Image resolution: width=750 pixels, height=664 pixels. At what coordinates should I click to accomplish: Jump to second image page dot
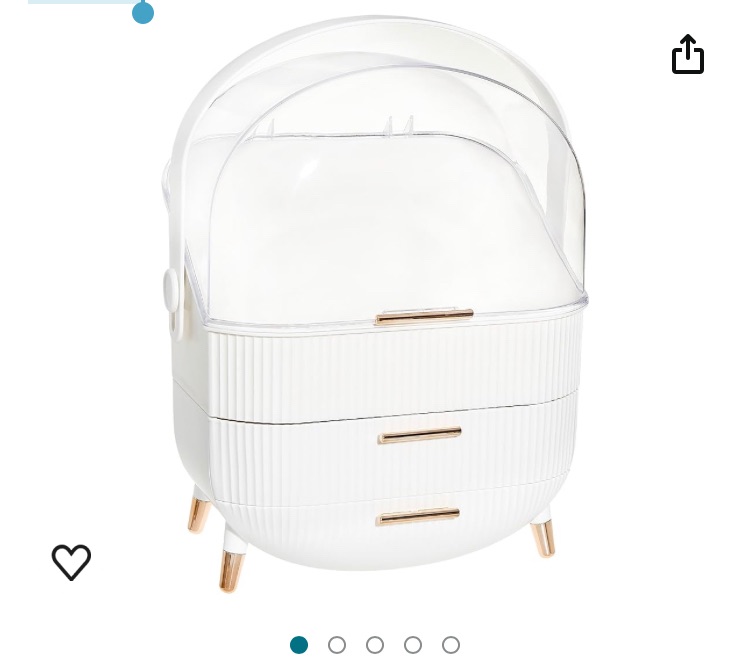click(337, 645)
